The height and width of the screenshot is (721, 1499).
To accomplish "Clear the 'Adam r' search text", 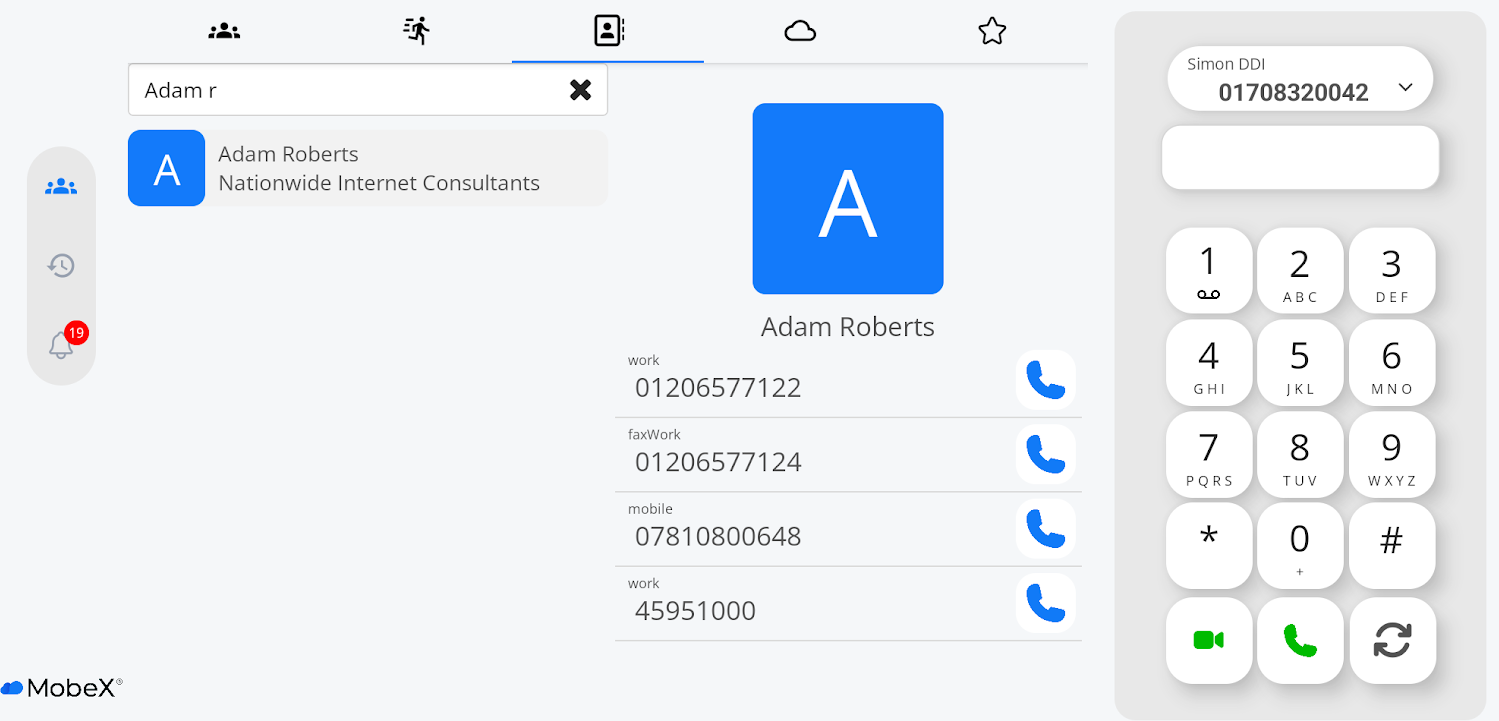I will pos(580,90).
